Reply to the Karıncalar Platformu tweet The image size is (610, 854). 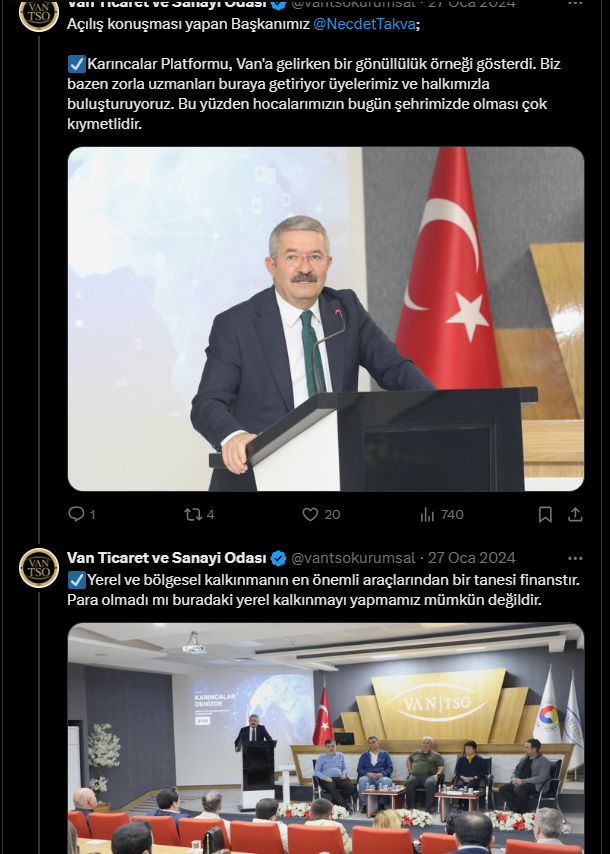[x=77, y=514]
